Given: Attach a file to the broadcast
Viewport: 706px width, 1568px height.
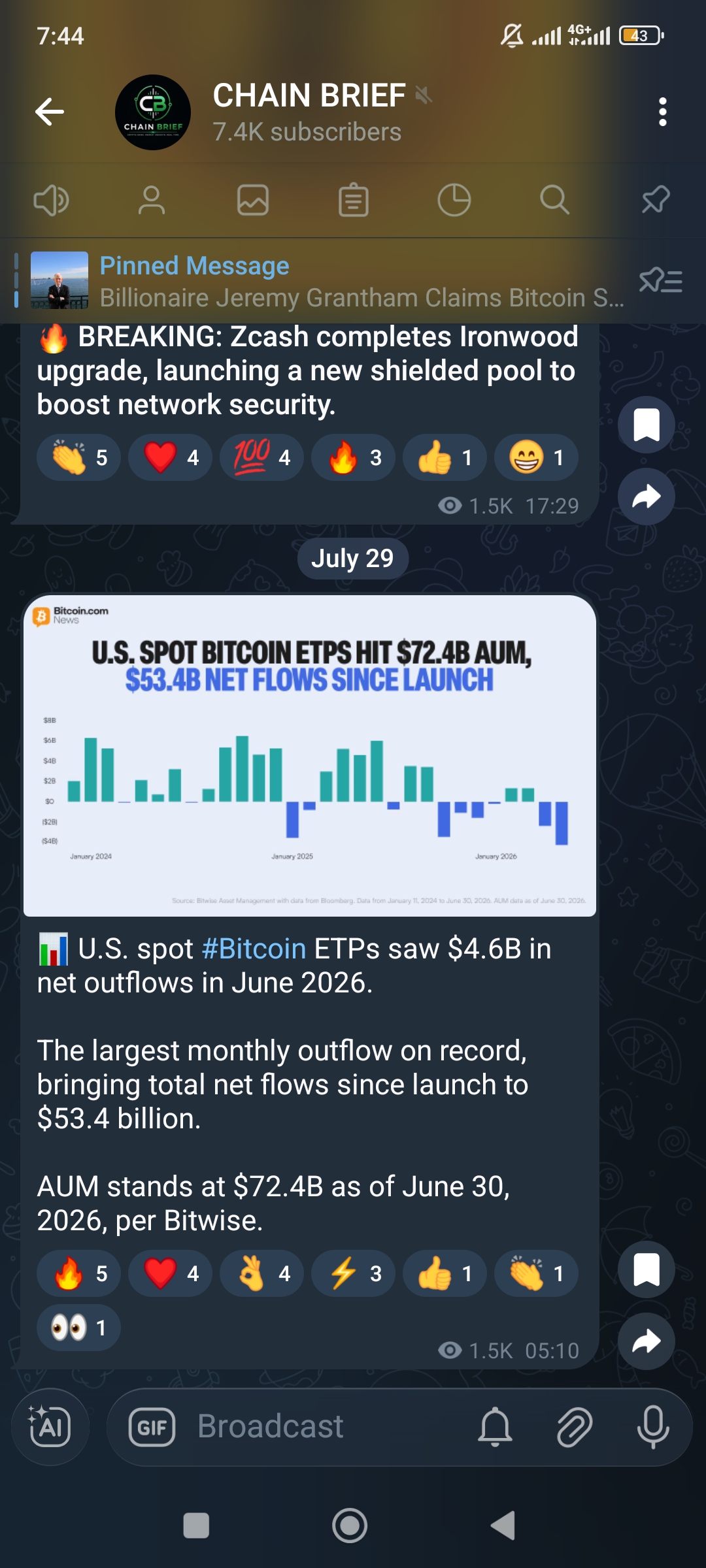Looking at the screenshot, I should click(x=574, y=1427).
